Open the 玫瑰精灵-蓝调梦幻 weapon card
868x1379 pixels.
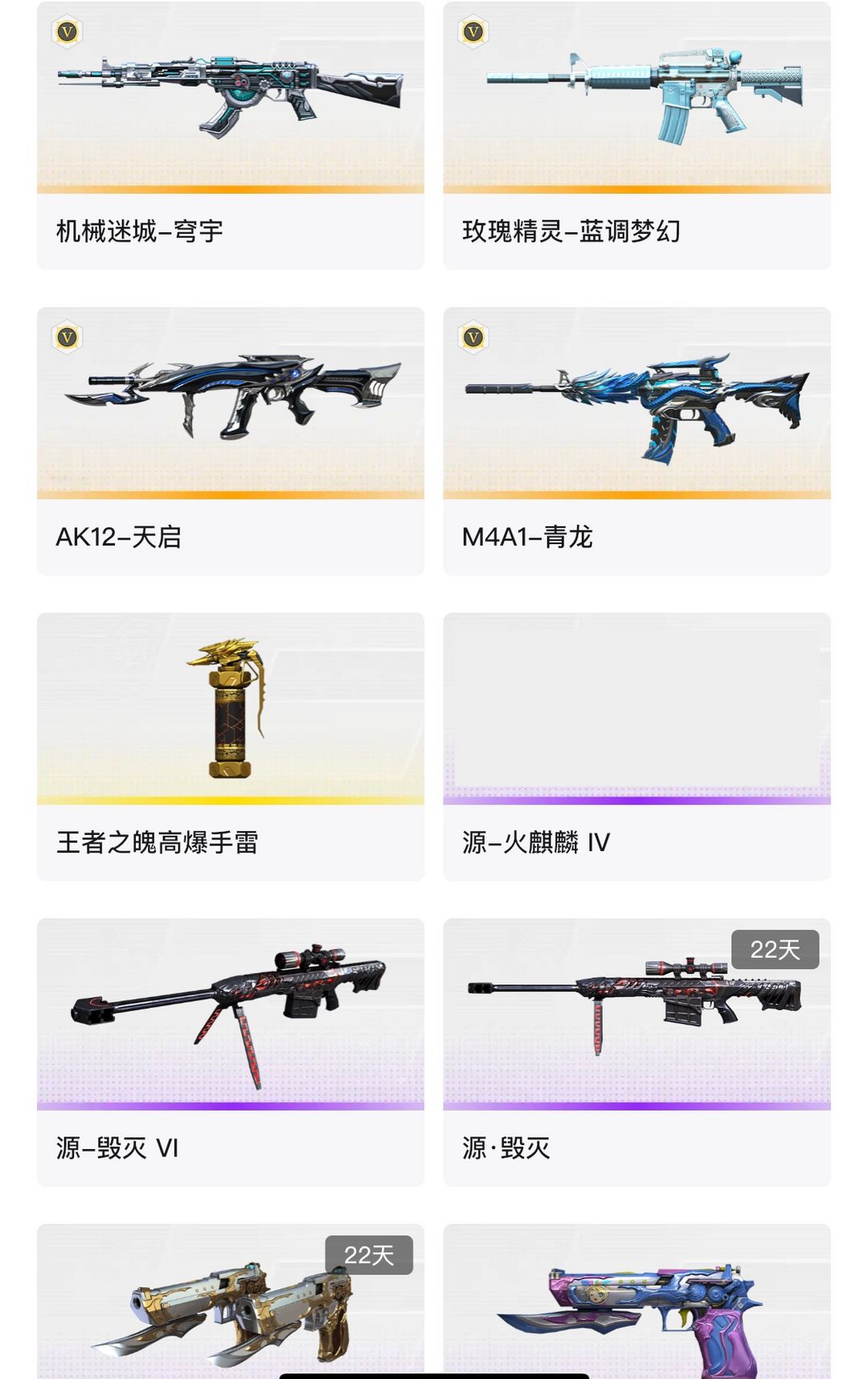click(x=637, y=135)
